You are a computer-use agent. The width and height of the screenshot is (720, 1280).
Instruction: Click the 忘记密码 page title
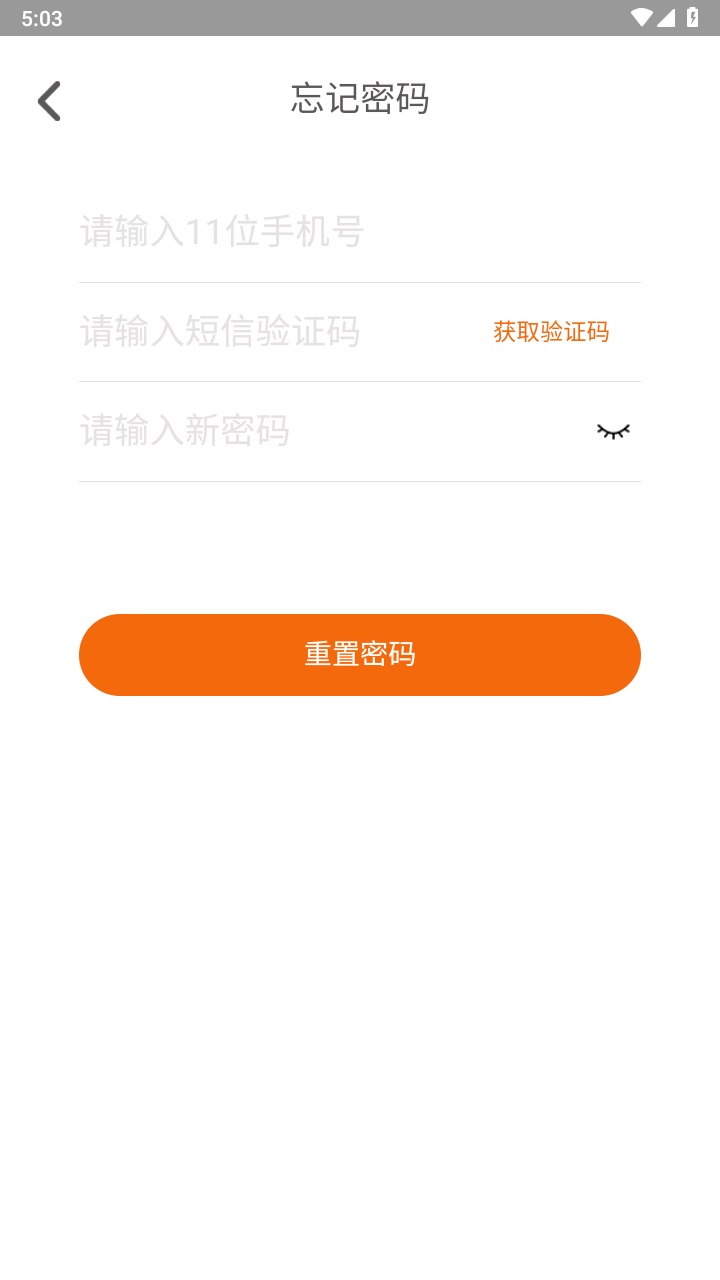tap(360, 100)
